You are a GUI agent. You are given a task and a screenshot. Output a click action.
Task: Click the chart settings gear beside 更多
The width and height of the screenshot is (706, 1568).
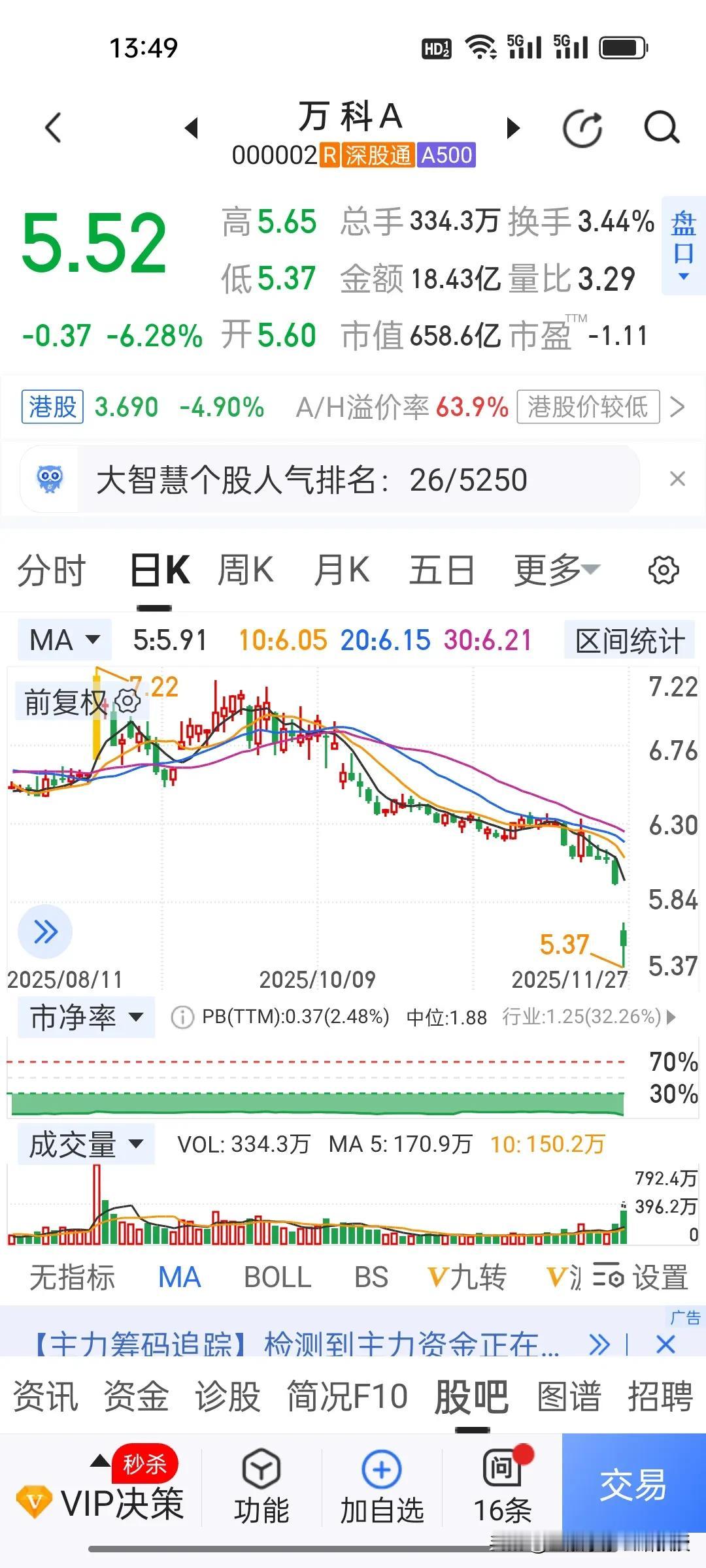click(664, 569)
